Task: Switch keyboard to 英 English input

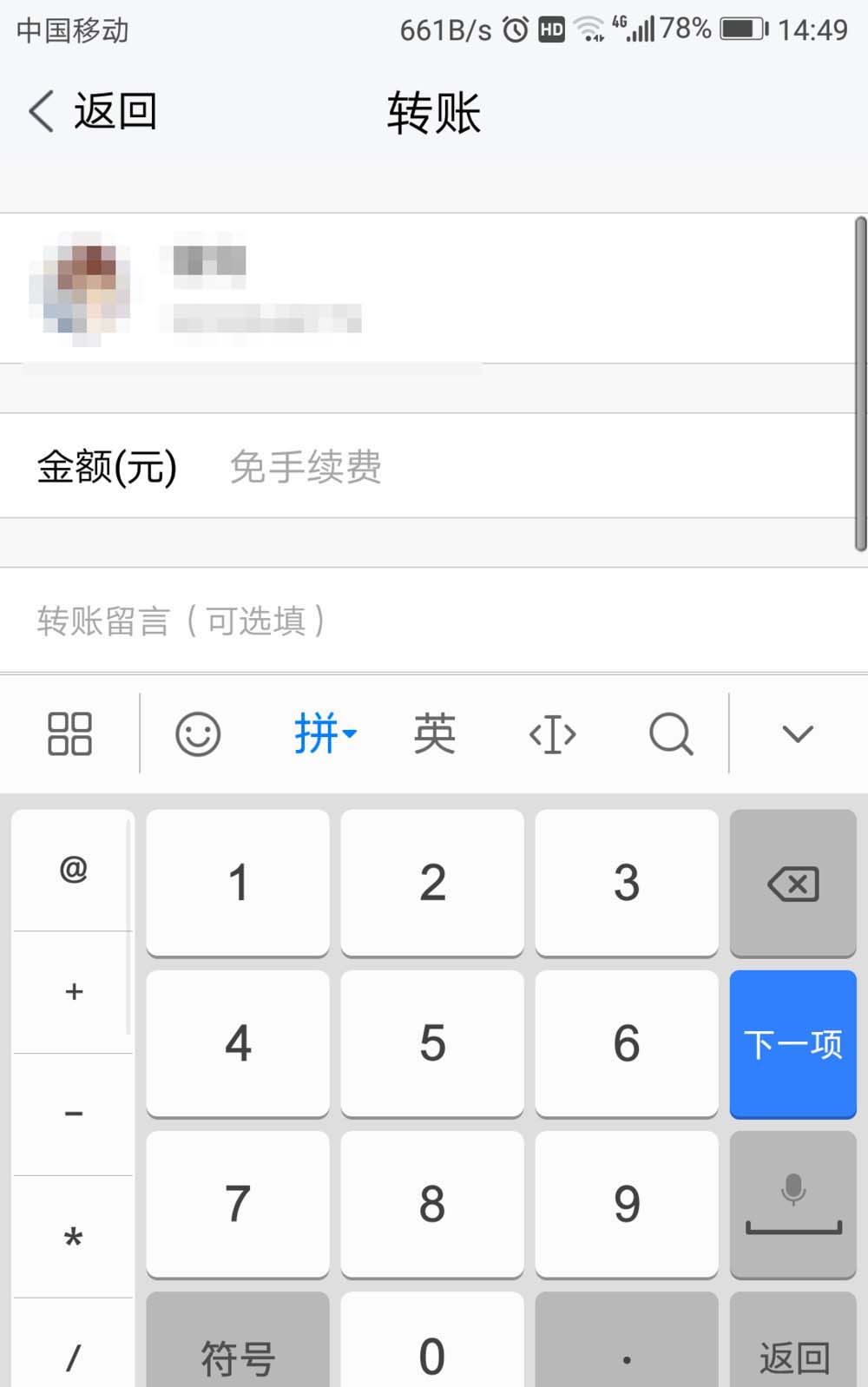Action: 434,734
